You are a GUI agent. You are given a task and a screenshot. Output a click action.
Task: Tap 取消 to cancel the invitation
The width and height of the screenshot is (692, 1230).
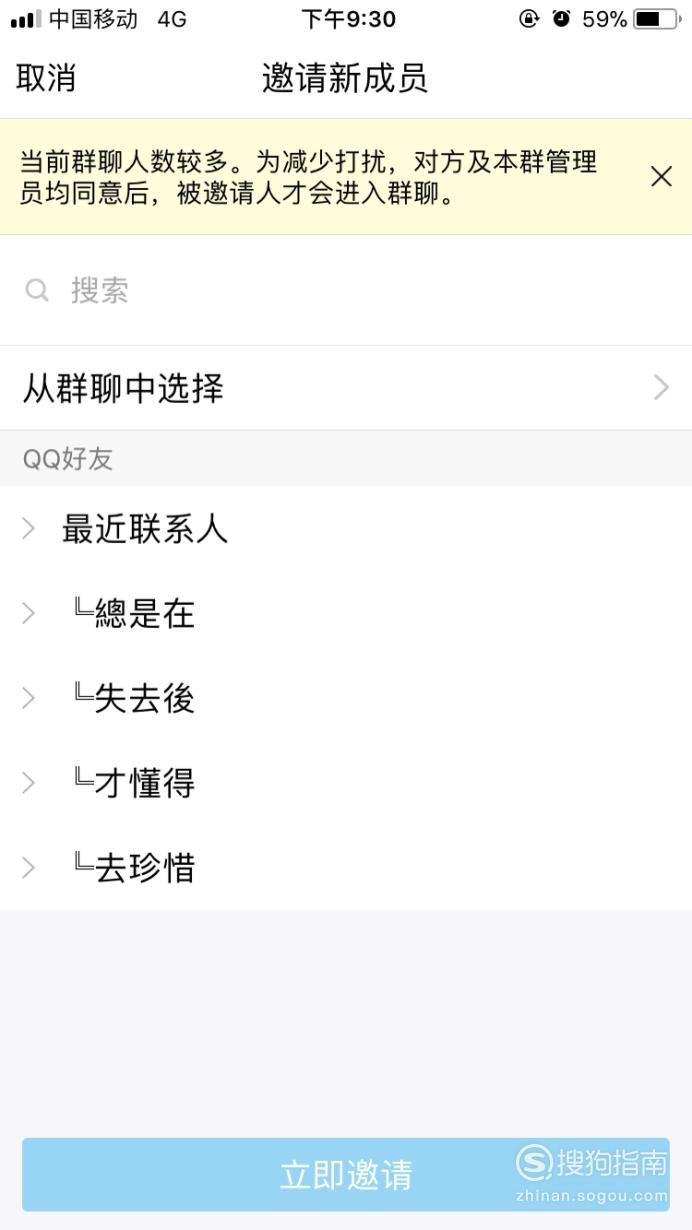click(46, 78)
